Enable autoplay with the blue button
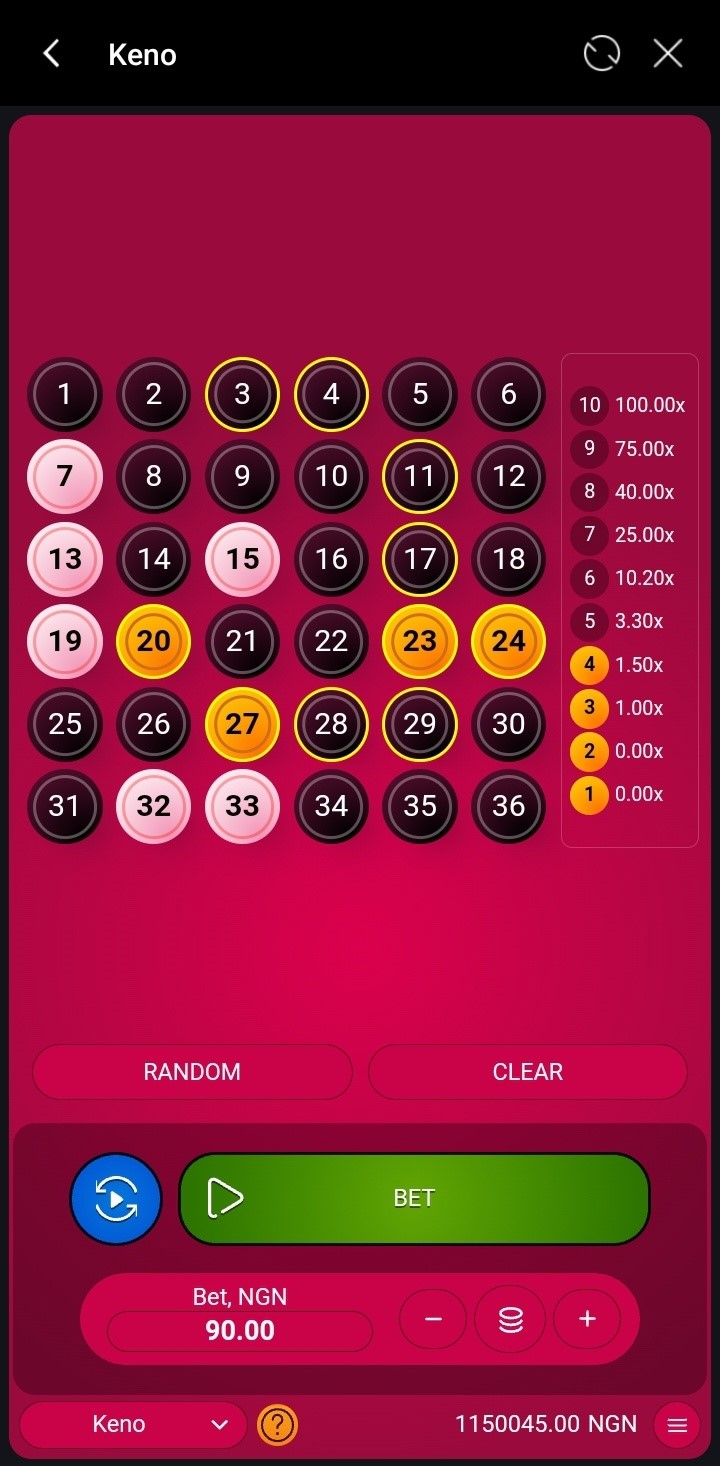720x1466 pixels. click(x=116, y=1199)
